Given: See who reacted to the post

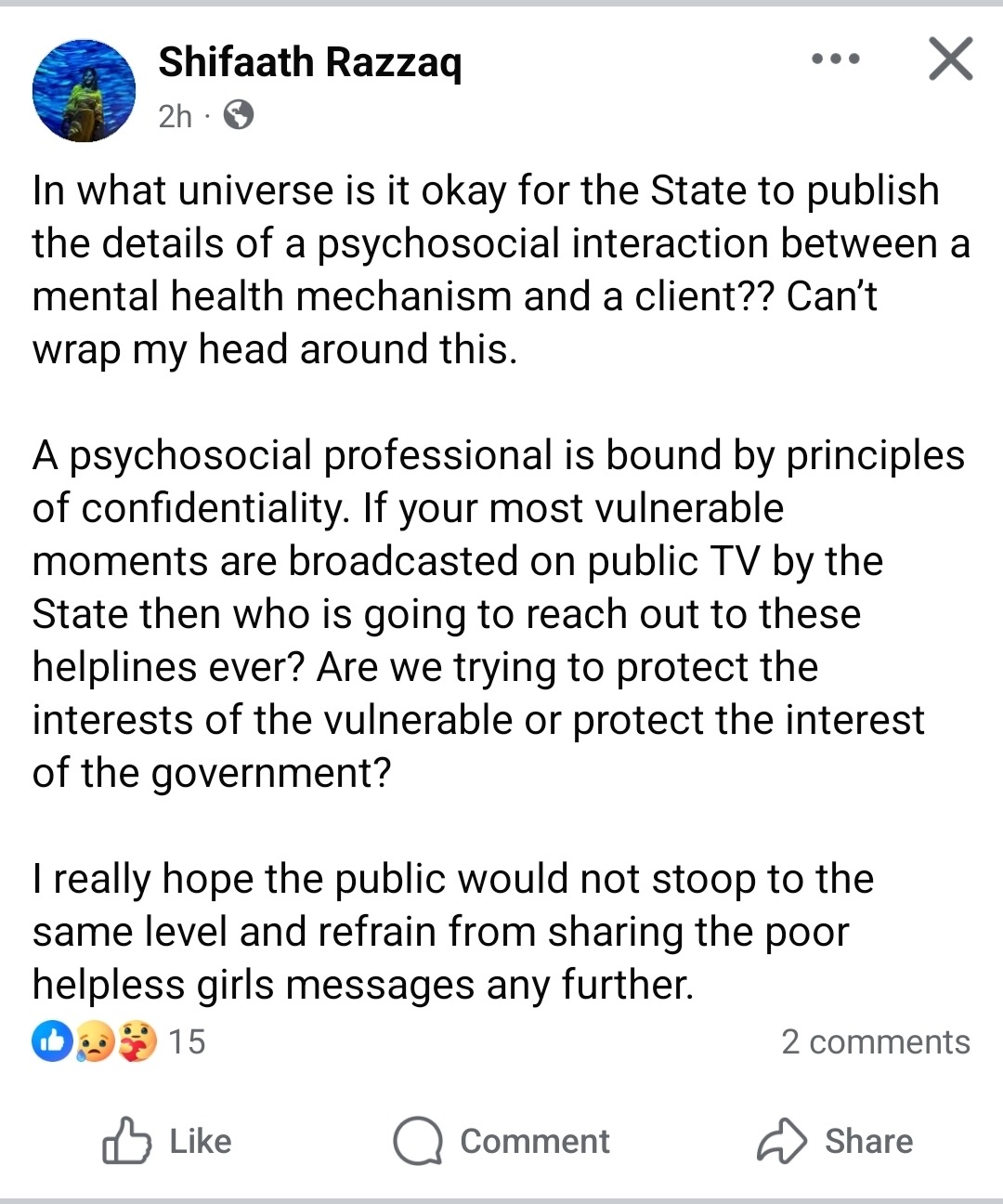Looking at the screenshot, I should point(118,1041).
